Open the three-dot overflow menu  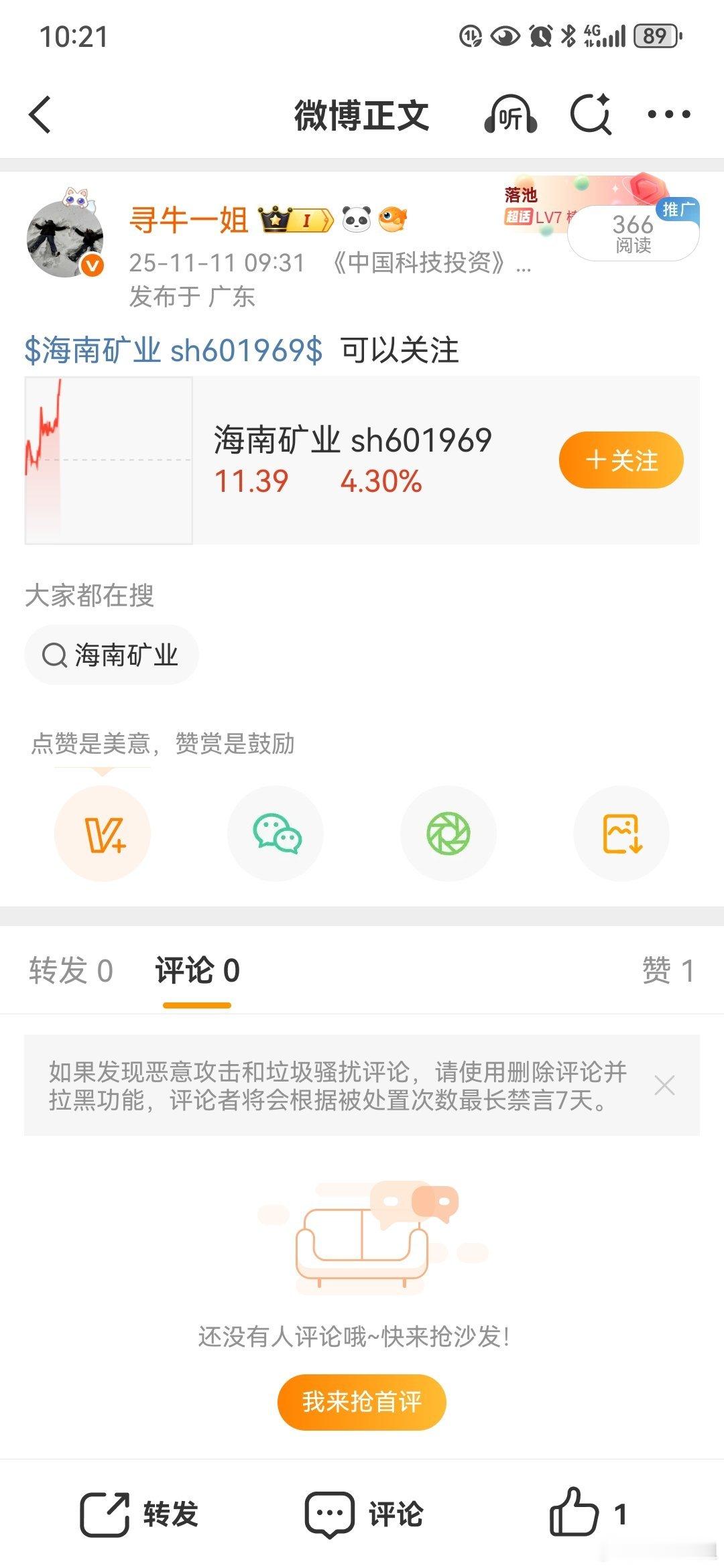point(668,115)
